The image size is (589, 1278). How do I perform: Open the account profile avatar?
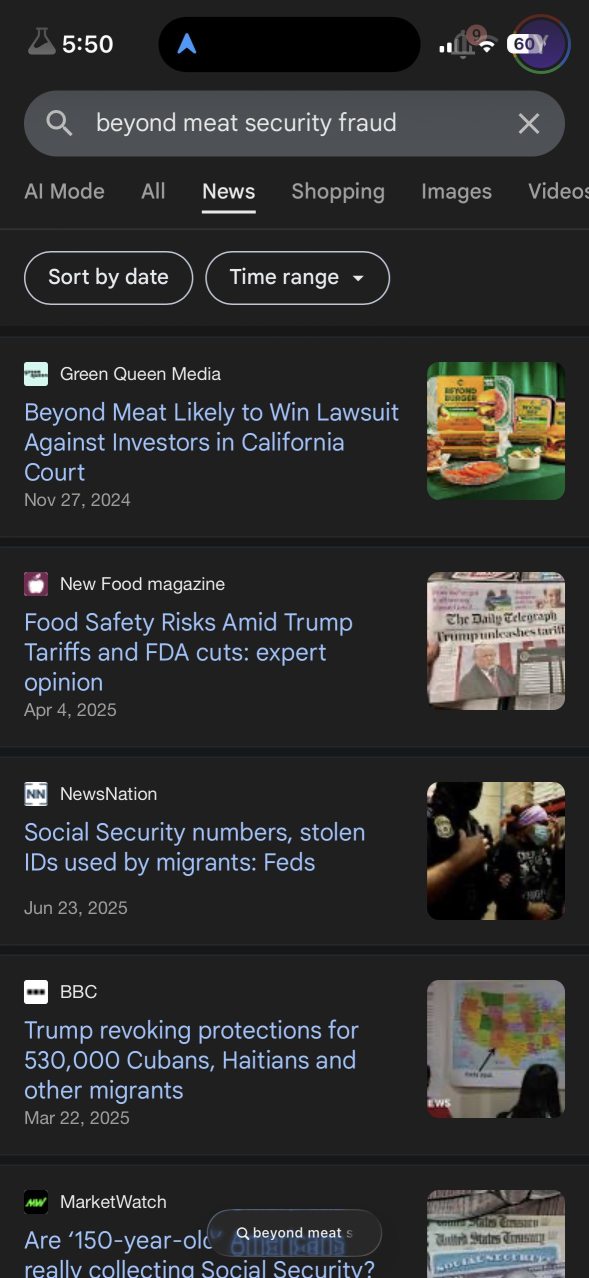click(541, 44)
